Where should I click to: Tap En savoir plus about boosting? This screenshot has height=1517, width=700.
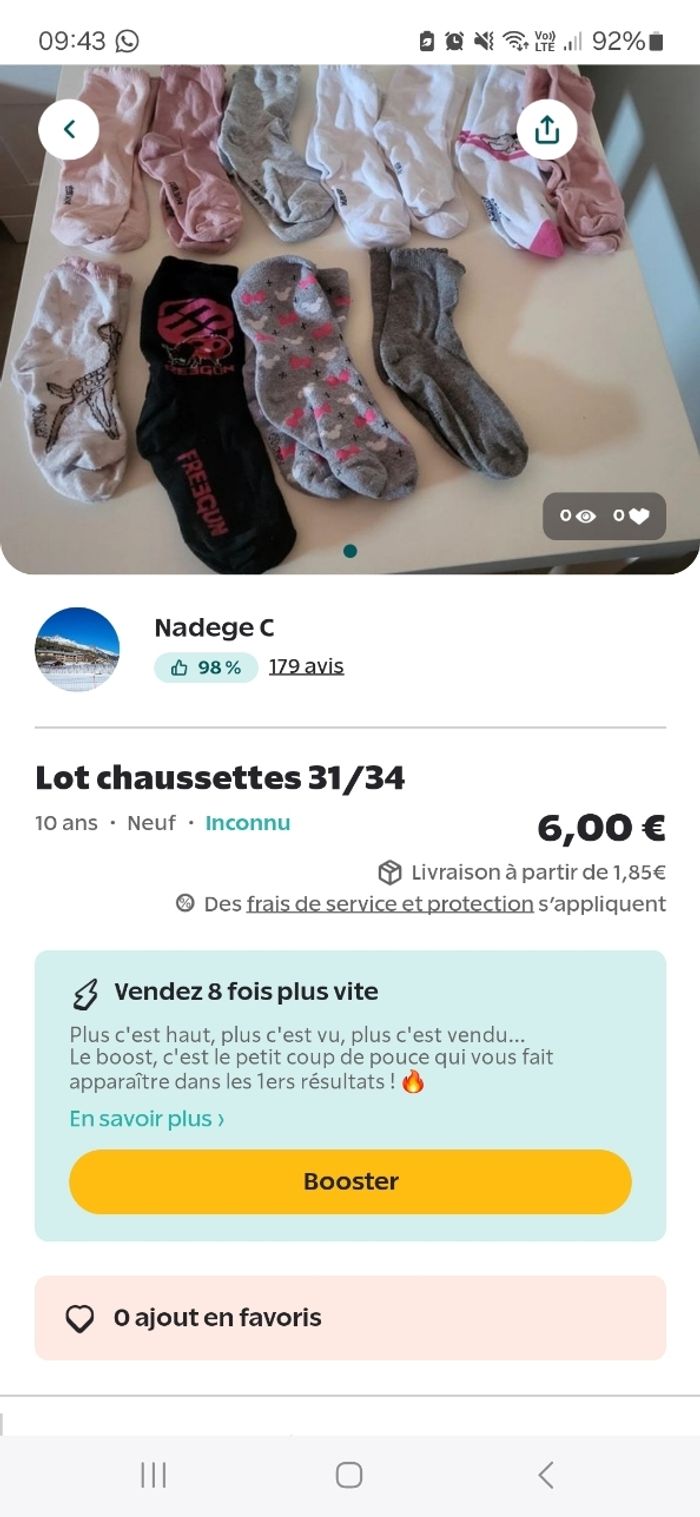coord(147,1119)
